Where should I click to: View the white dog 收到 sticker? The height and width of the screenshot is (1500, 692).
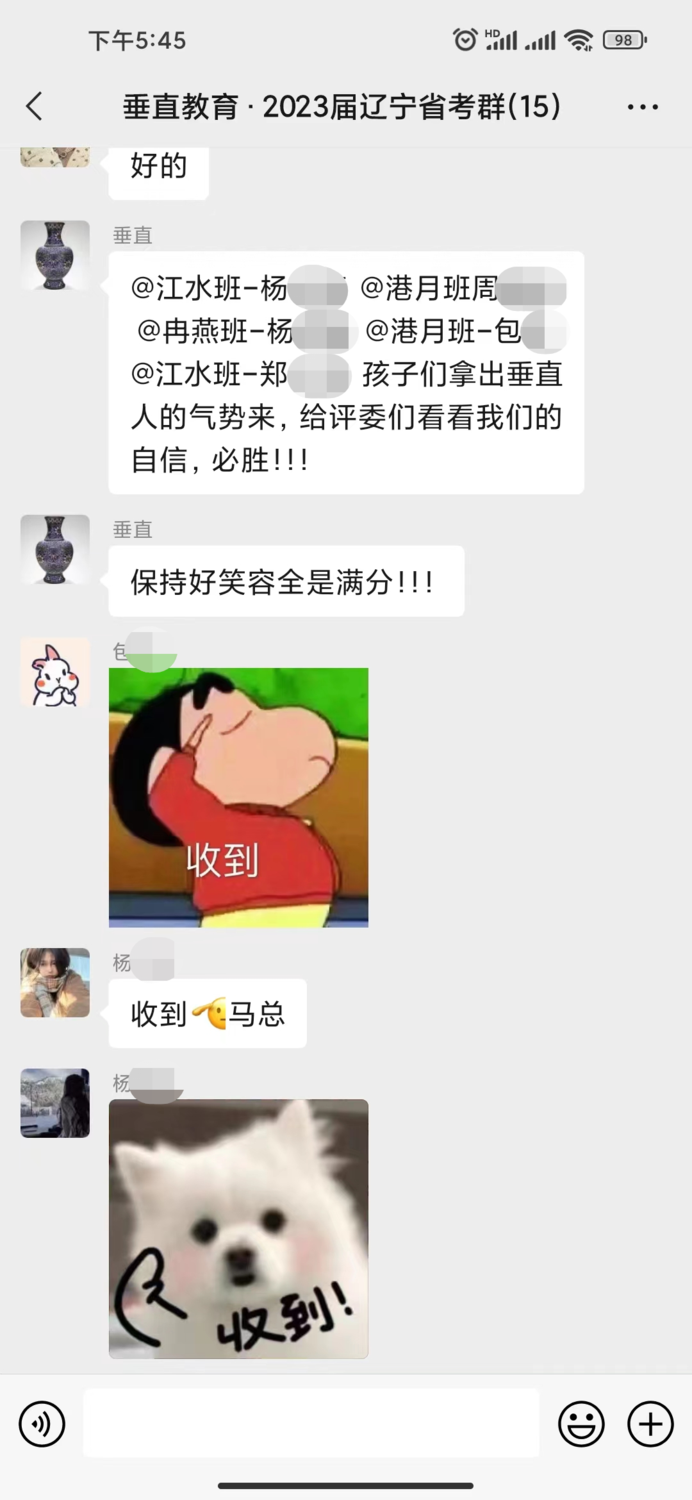coord(238,1229)
